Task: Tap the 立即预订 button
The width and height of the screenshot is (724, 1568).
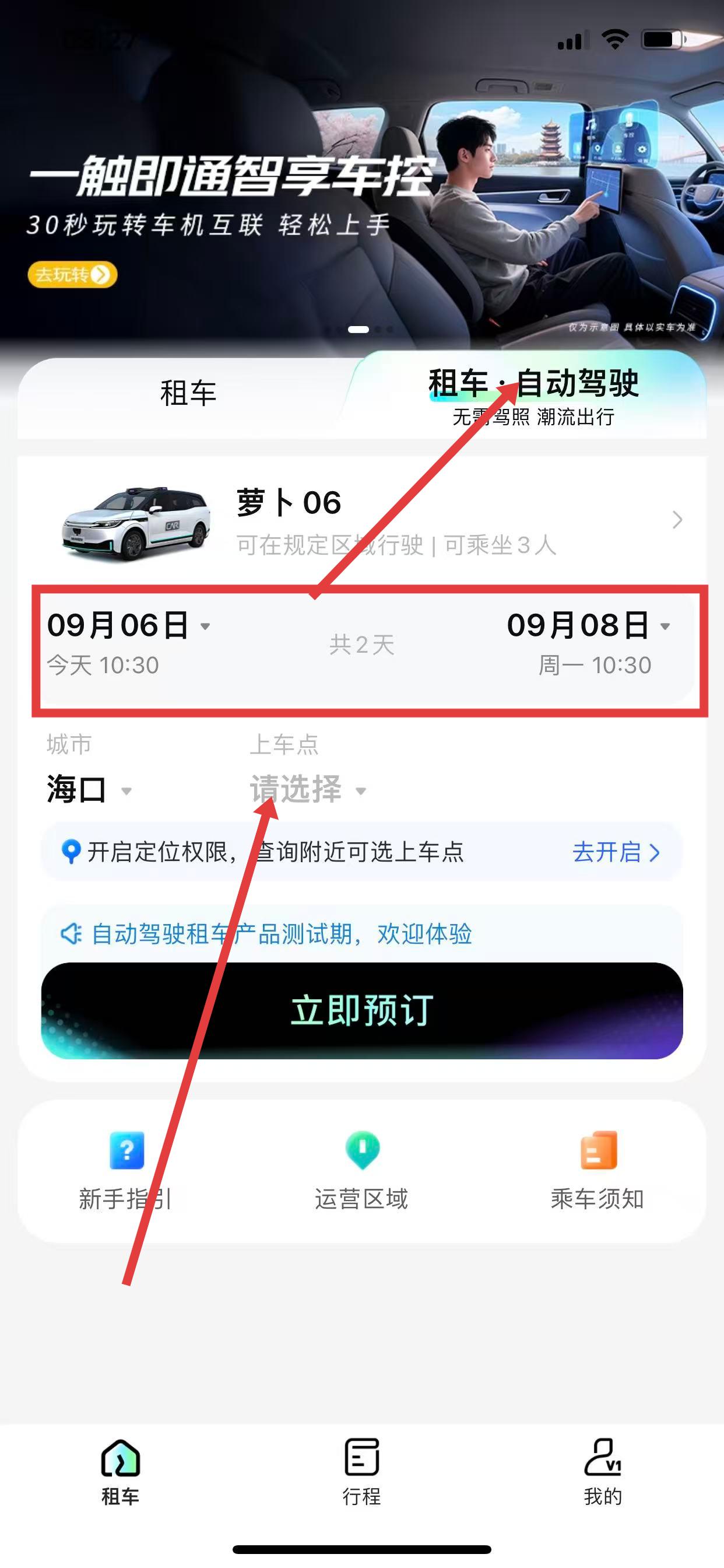Action: pos(362,1010)
